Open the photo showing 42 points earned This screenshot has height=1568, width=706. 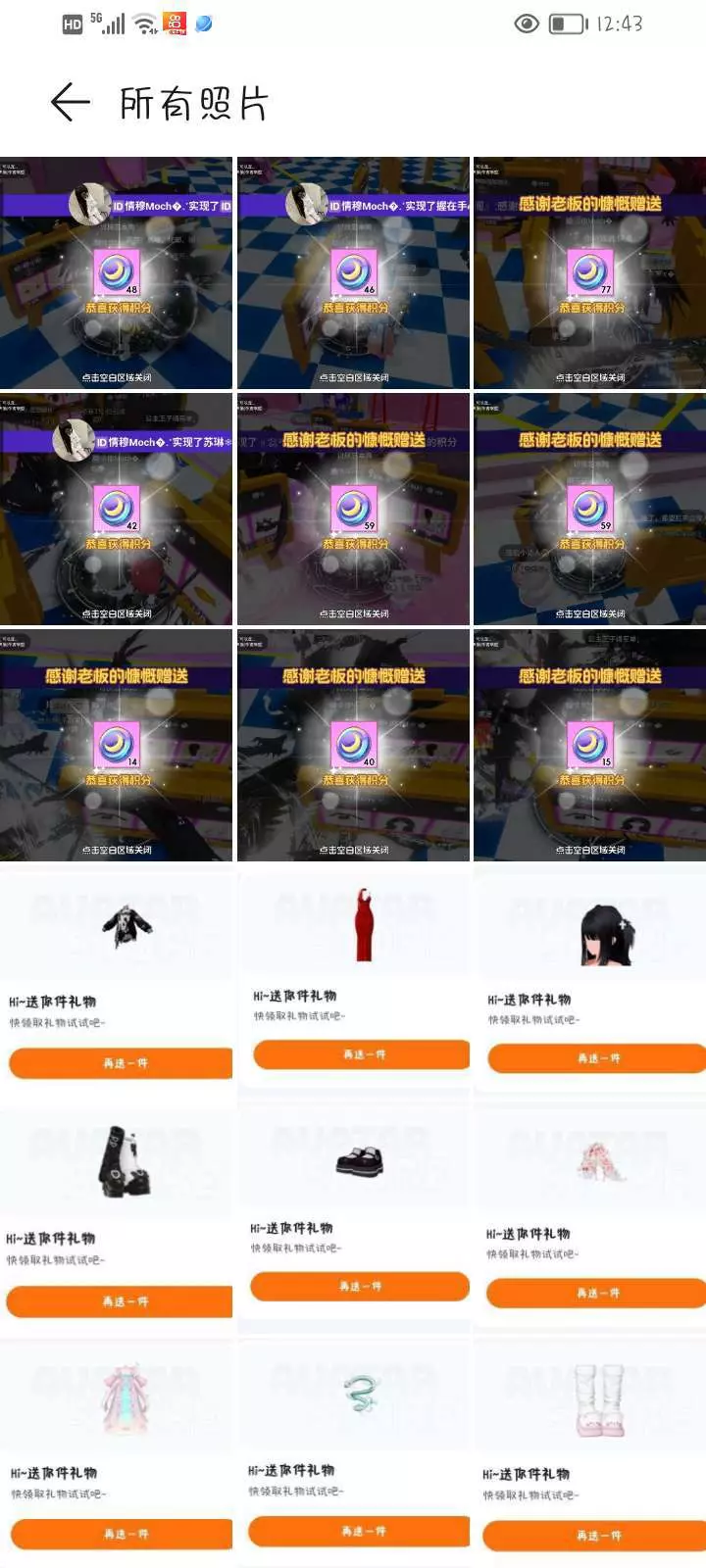[116, 509]
